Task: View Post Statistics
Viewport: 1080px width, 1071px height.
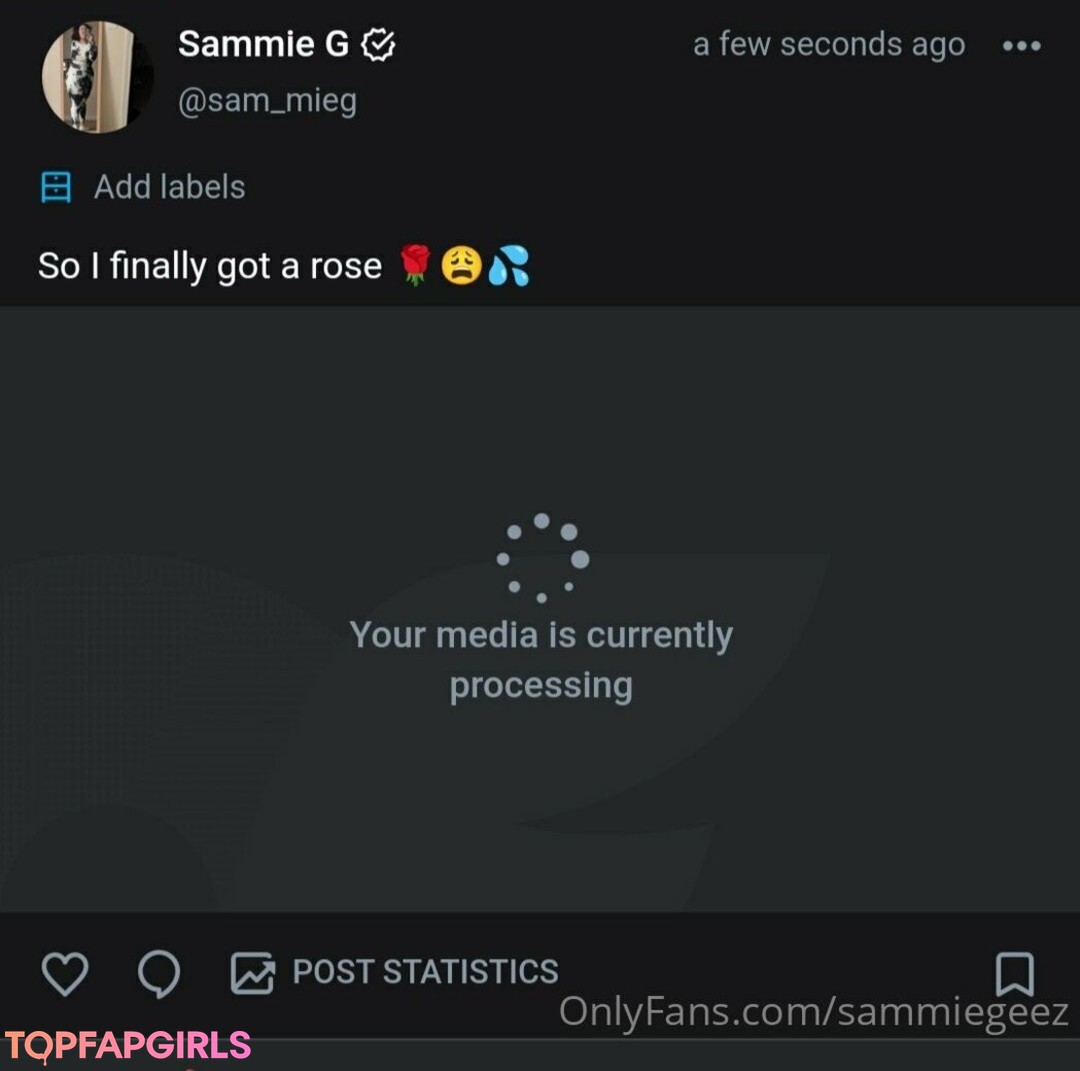Action: tap(395, 972)
